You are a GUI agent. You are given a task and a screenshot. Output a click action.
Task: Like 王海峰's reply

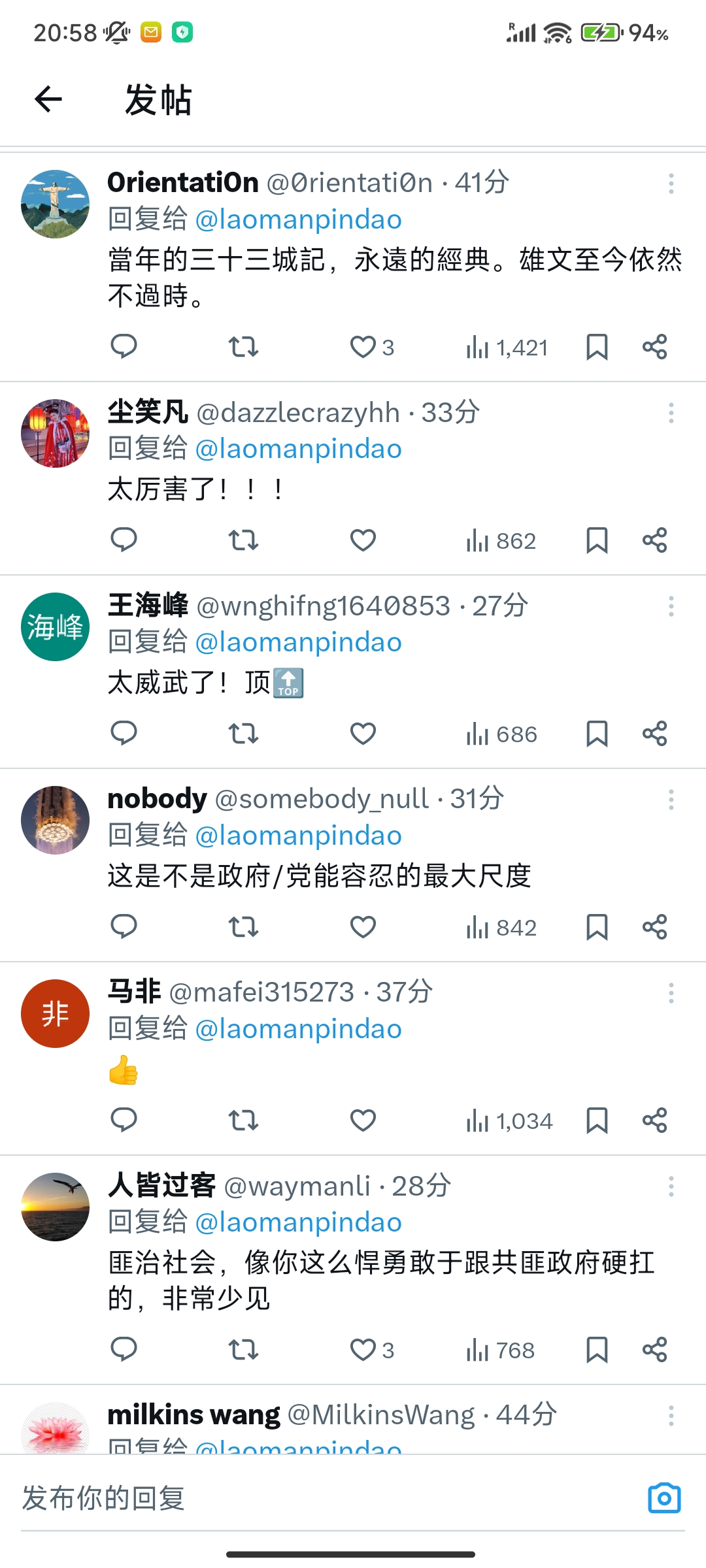(x=363, y=734)
